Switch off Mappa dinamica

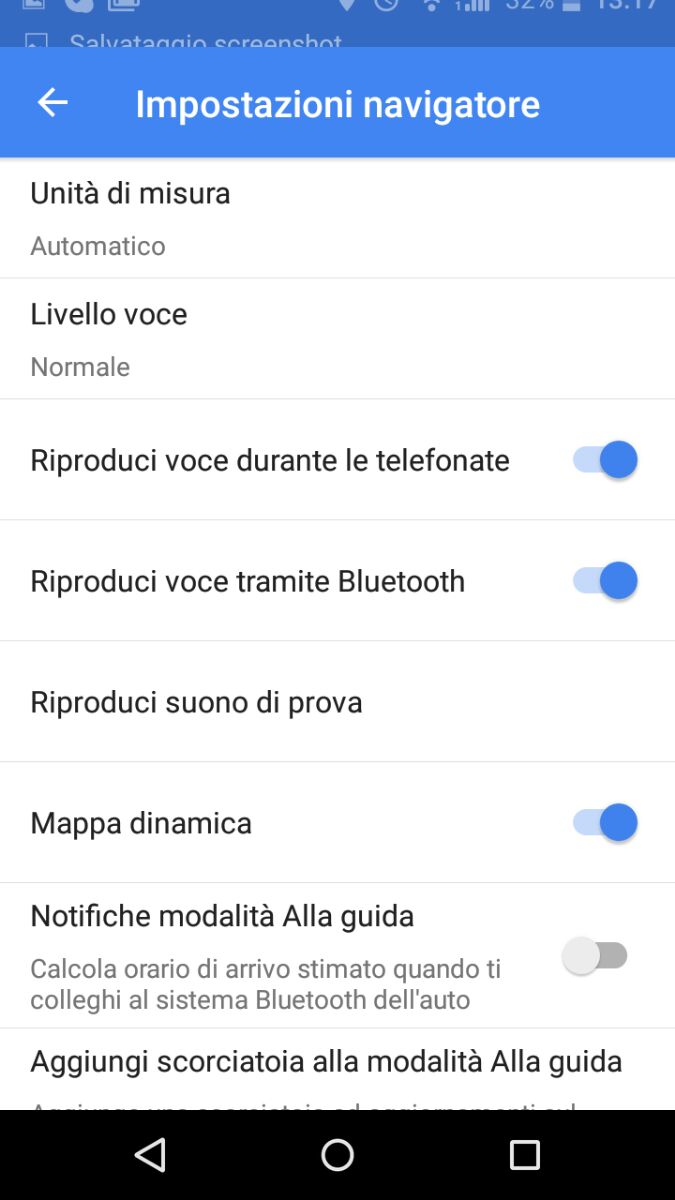coord(605,823)
